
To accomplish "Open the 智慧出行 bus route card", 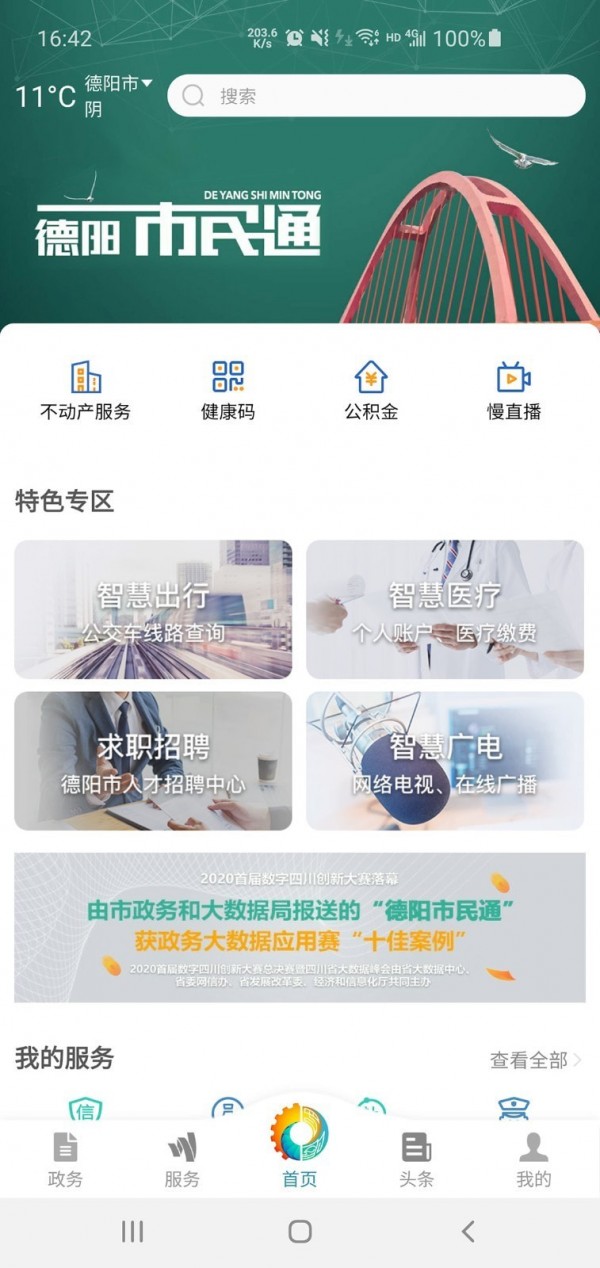I will coord(153,610).
